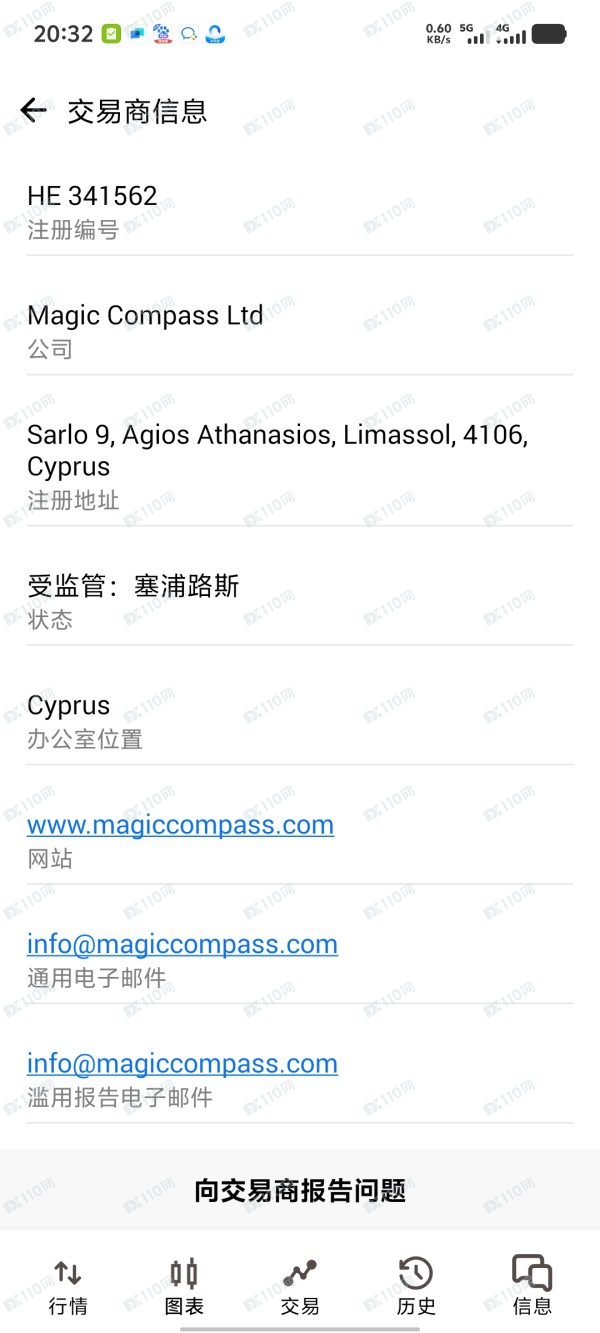Select the 信息 tab
The height and width of the screenshot is (1333, 600).
[532, 1285]
